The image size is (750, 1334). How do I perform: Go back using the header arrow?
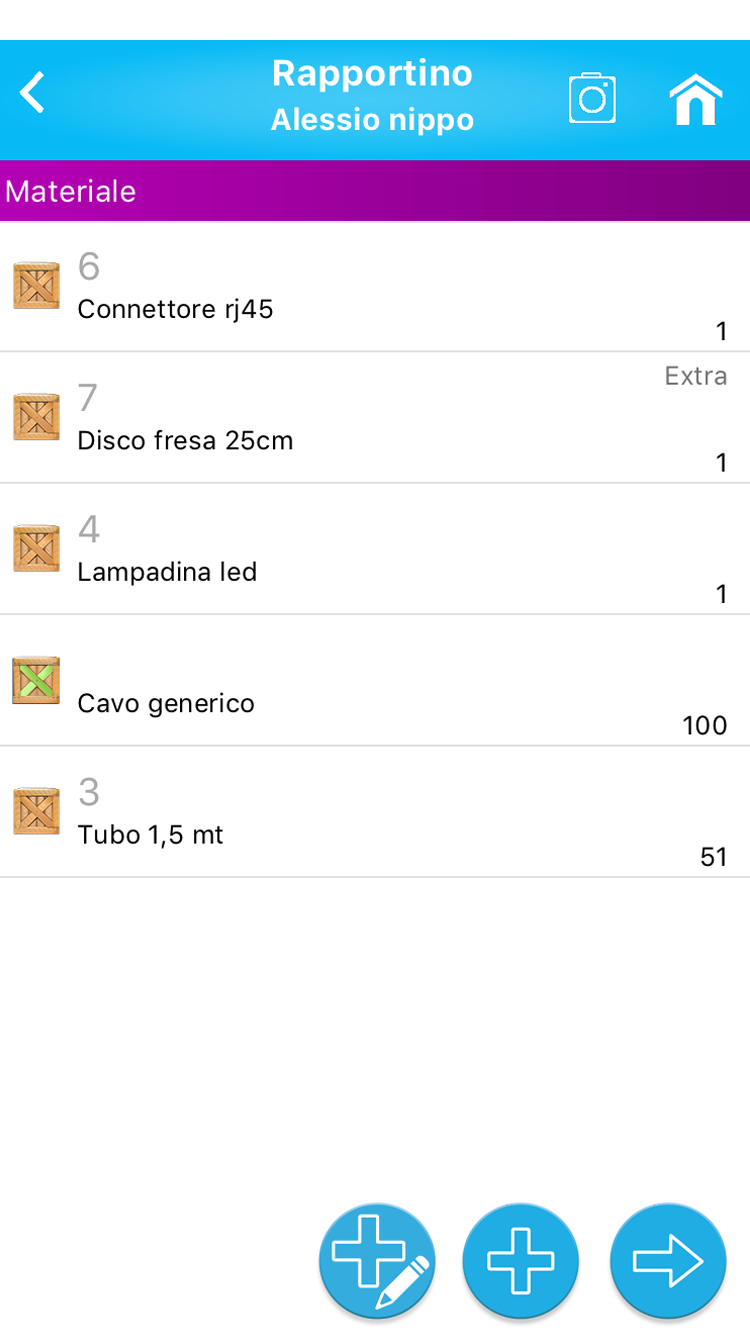(33, 94)
